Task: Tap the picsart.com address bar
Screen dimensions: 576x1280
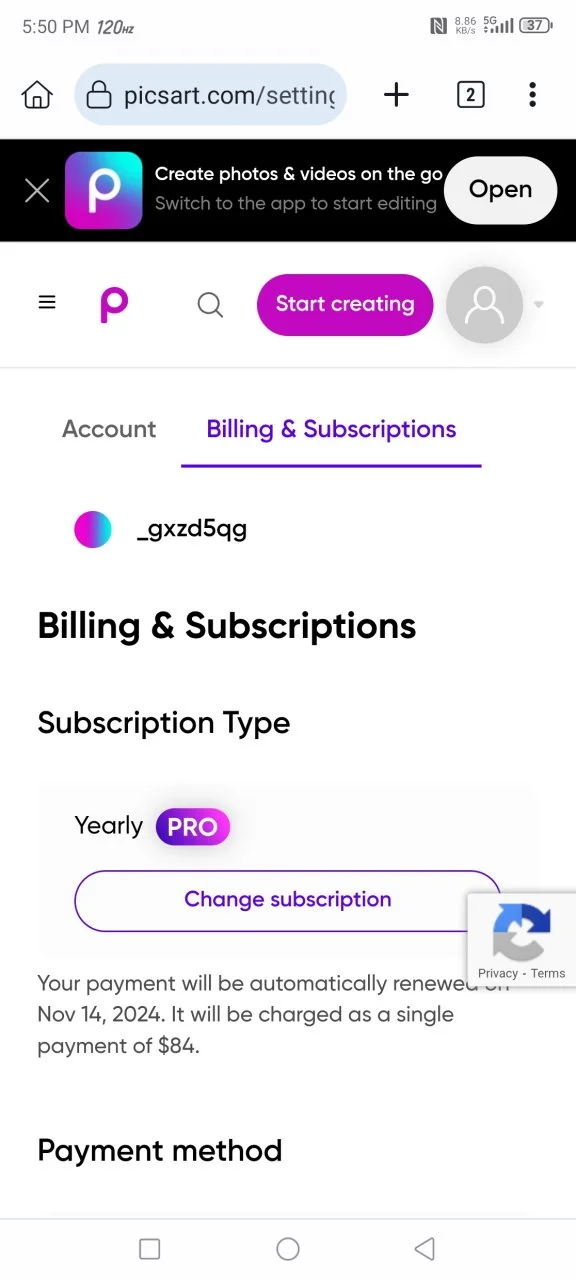Action: pyautogui.click(x=210, y=95)
